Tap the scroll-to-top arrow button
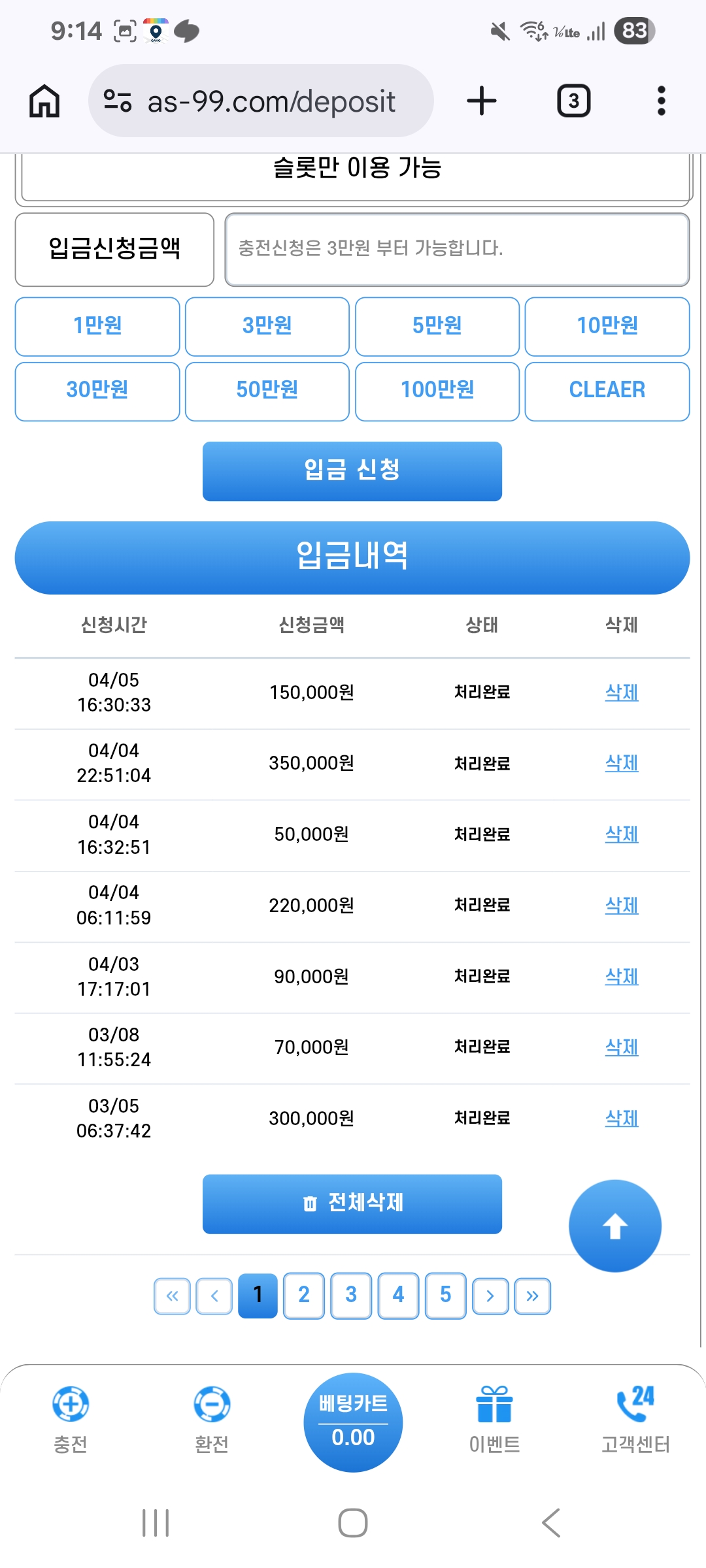Viewport: 706px width, 1568px height. [614, 1226]
